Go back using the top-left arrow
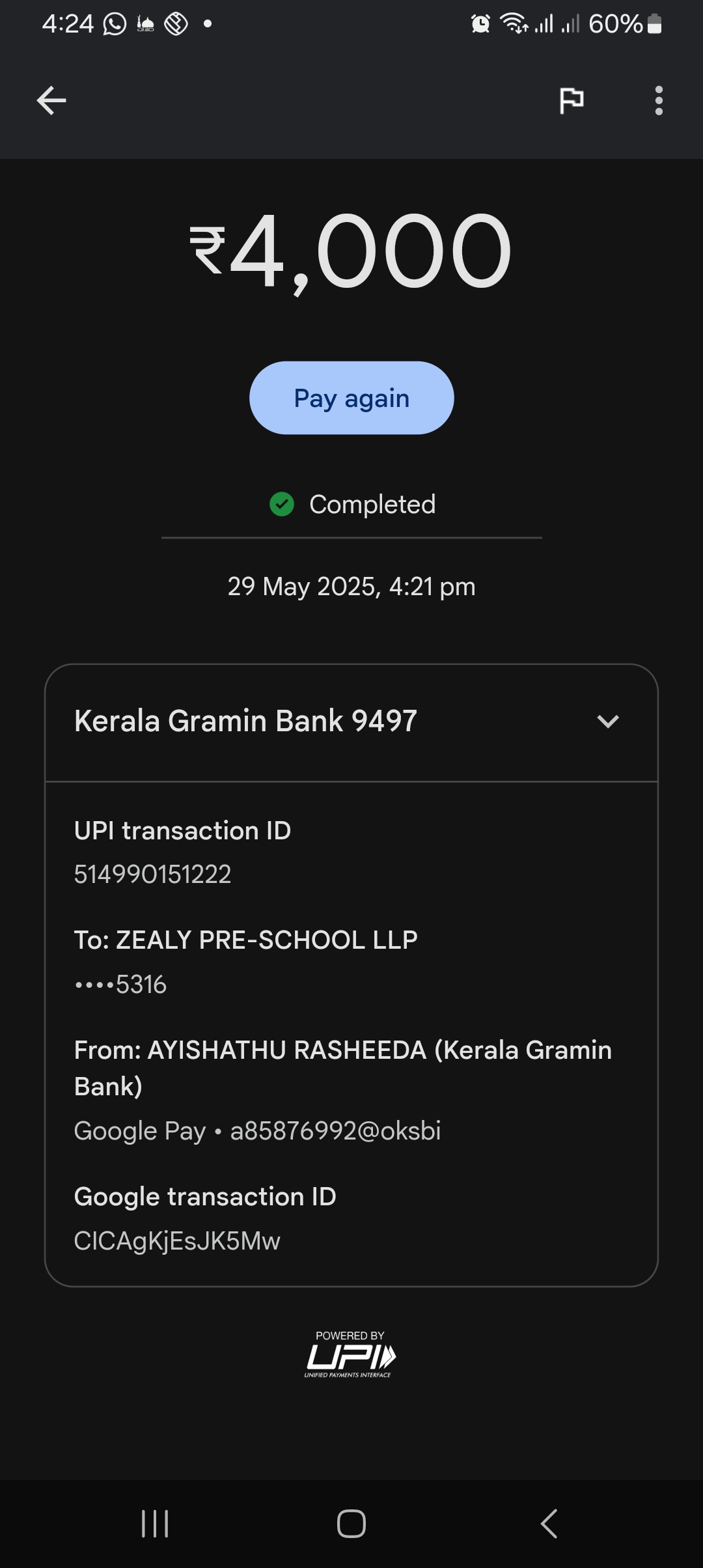 [51, 101]
